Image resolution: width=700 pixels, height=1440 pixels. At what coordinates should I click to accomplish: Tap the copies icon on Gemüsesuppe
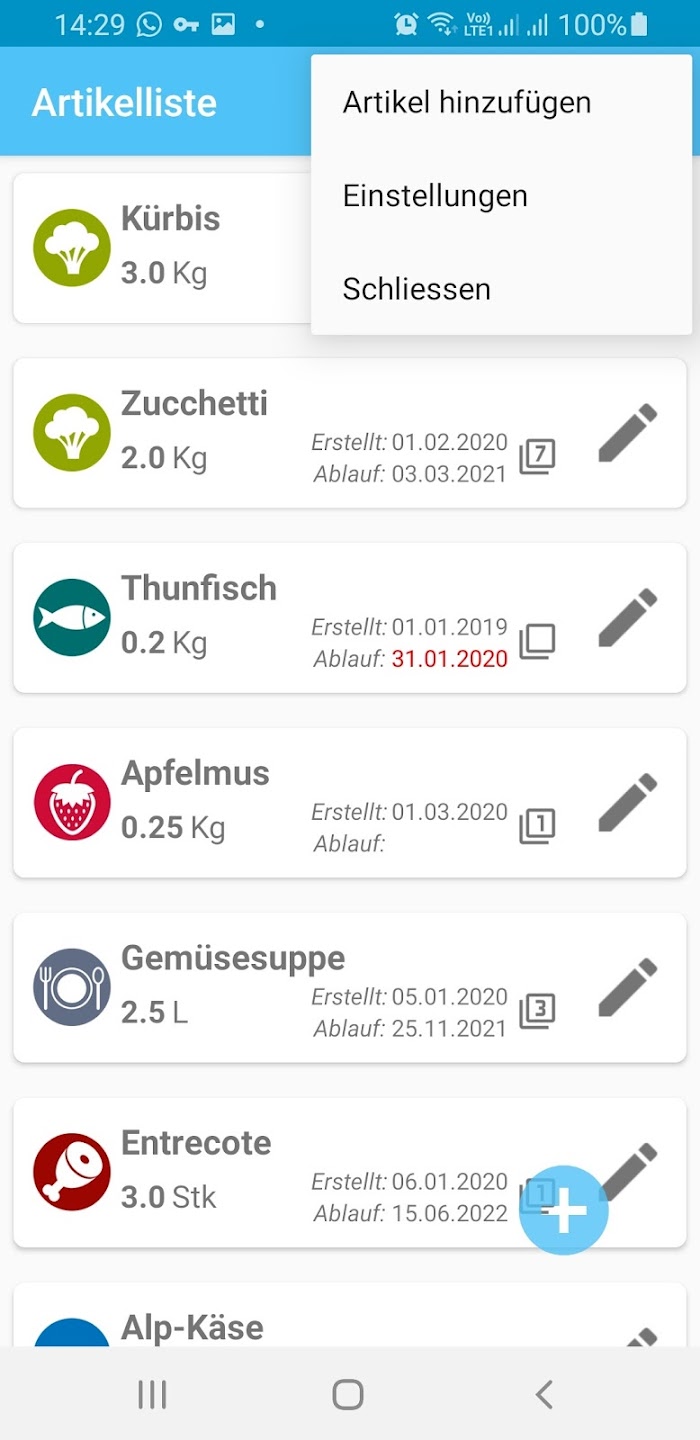point(537,1011)
